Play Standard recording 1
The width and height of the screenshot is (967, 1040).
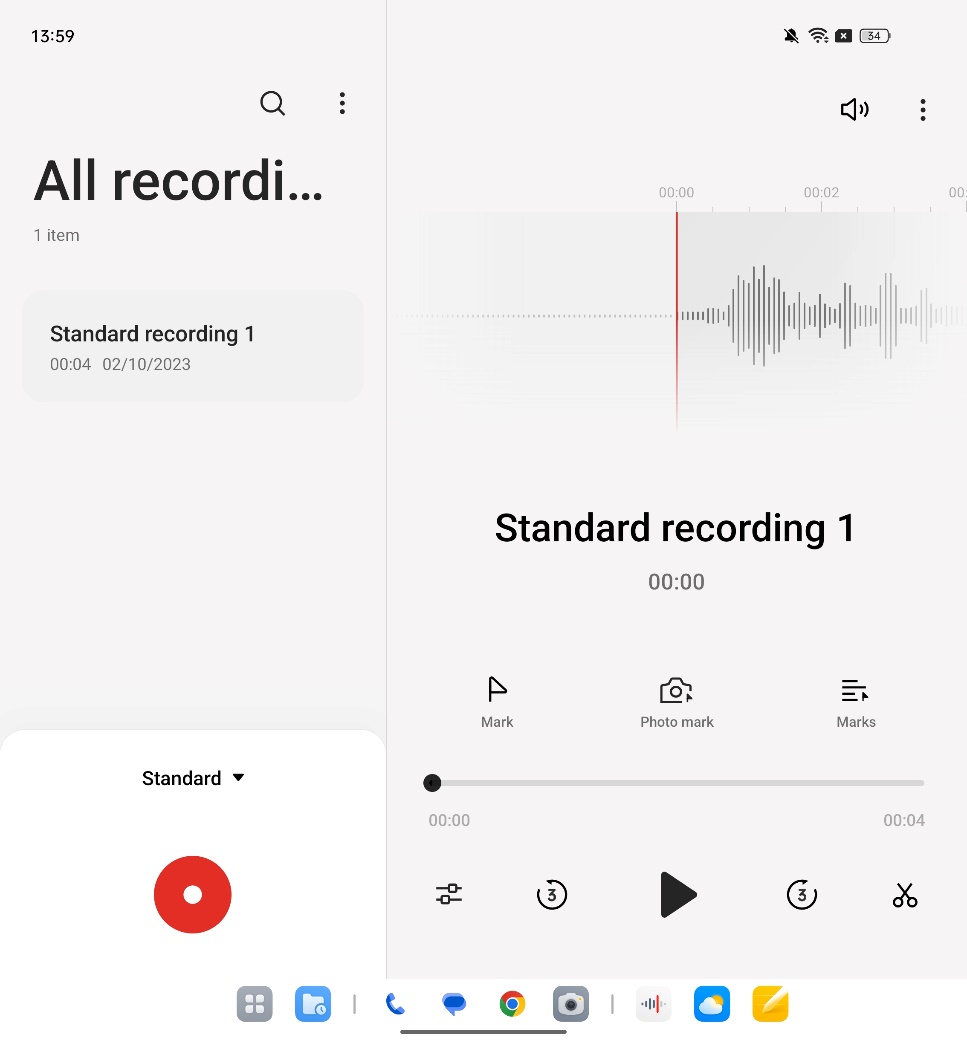point(677,894)
